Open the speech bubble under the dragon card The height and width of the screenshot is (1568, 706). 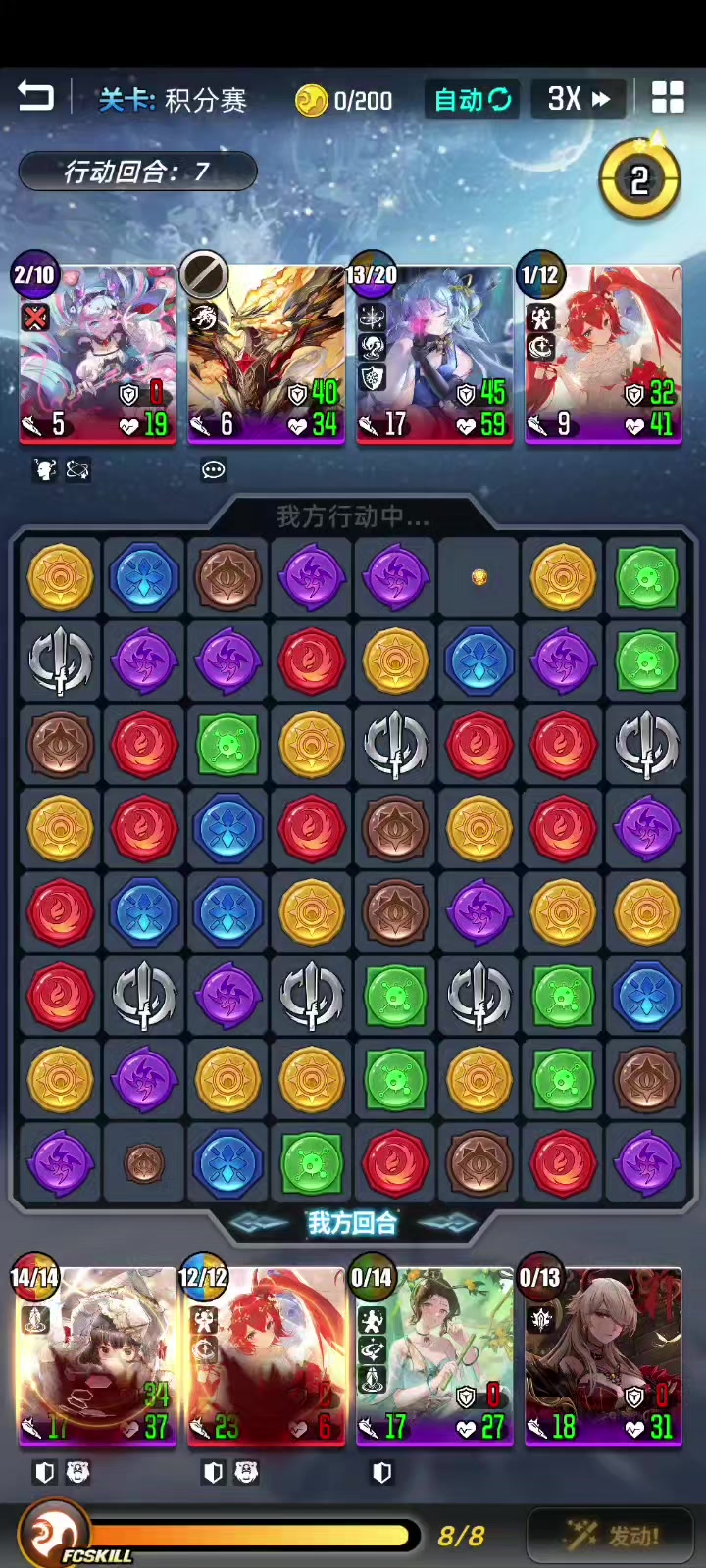click(214, 470)
